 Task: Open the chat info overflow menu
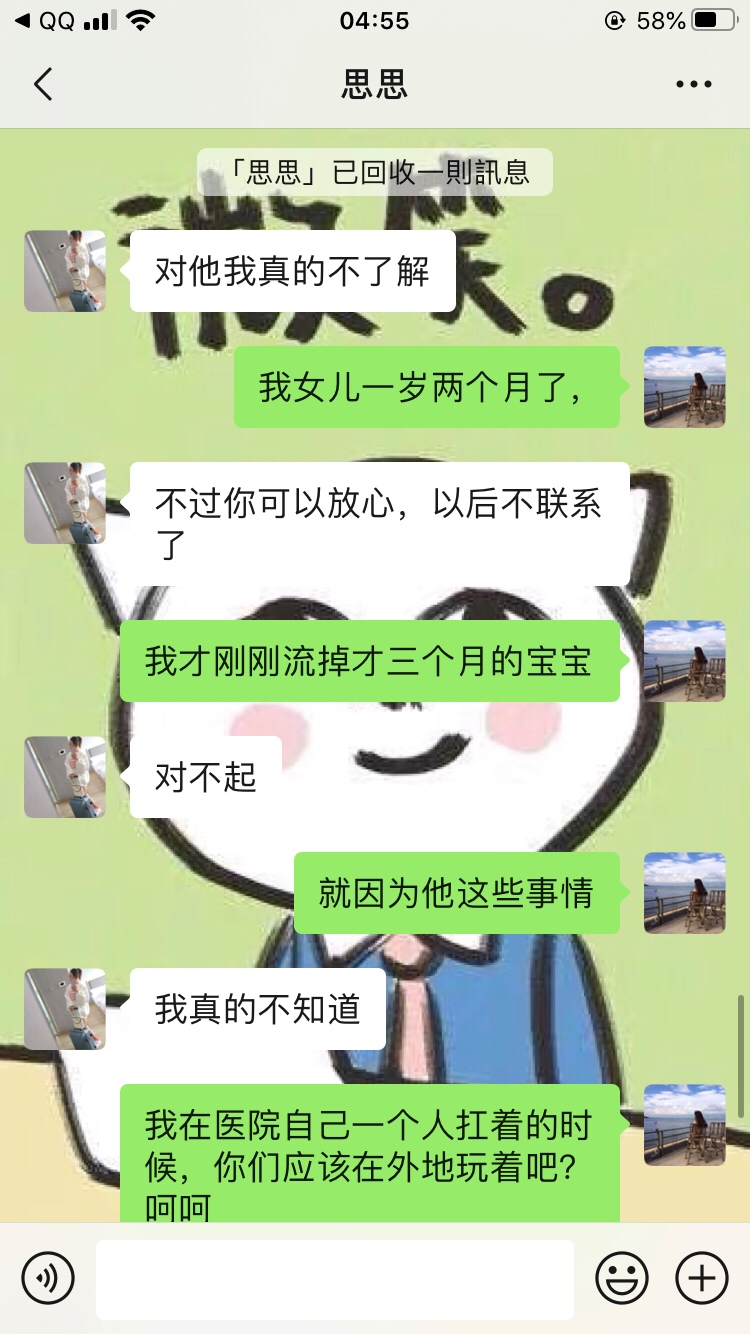[x=693, y=85]
